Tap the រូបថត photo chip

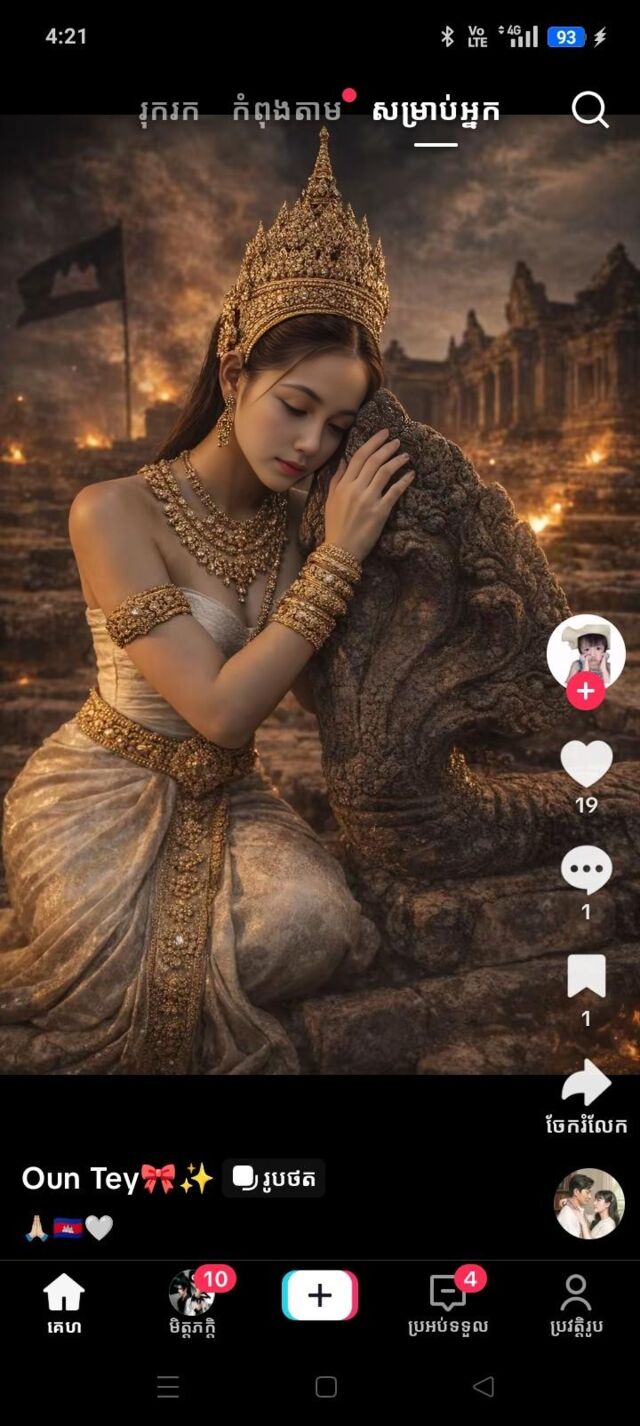[274, 1178]
